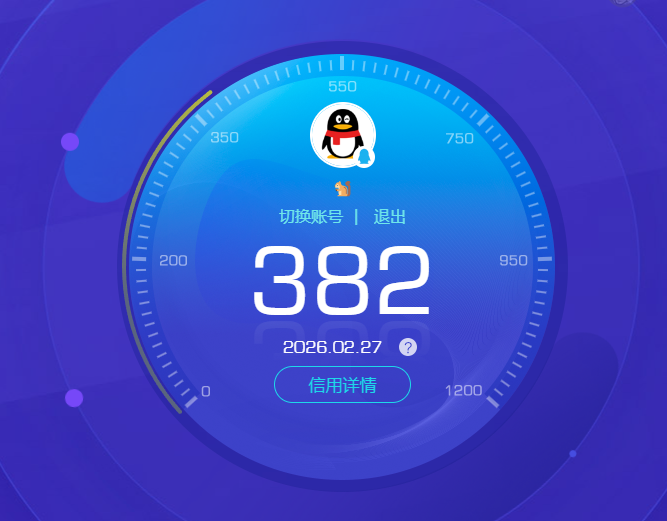Screen dimensions: 667x521
Task: Open the 信用详情 credit details button
Action: point(343,385)
